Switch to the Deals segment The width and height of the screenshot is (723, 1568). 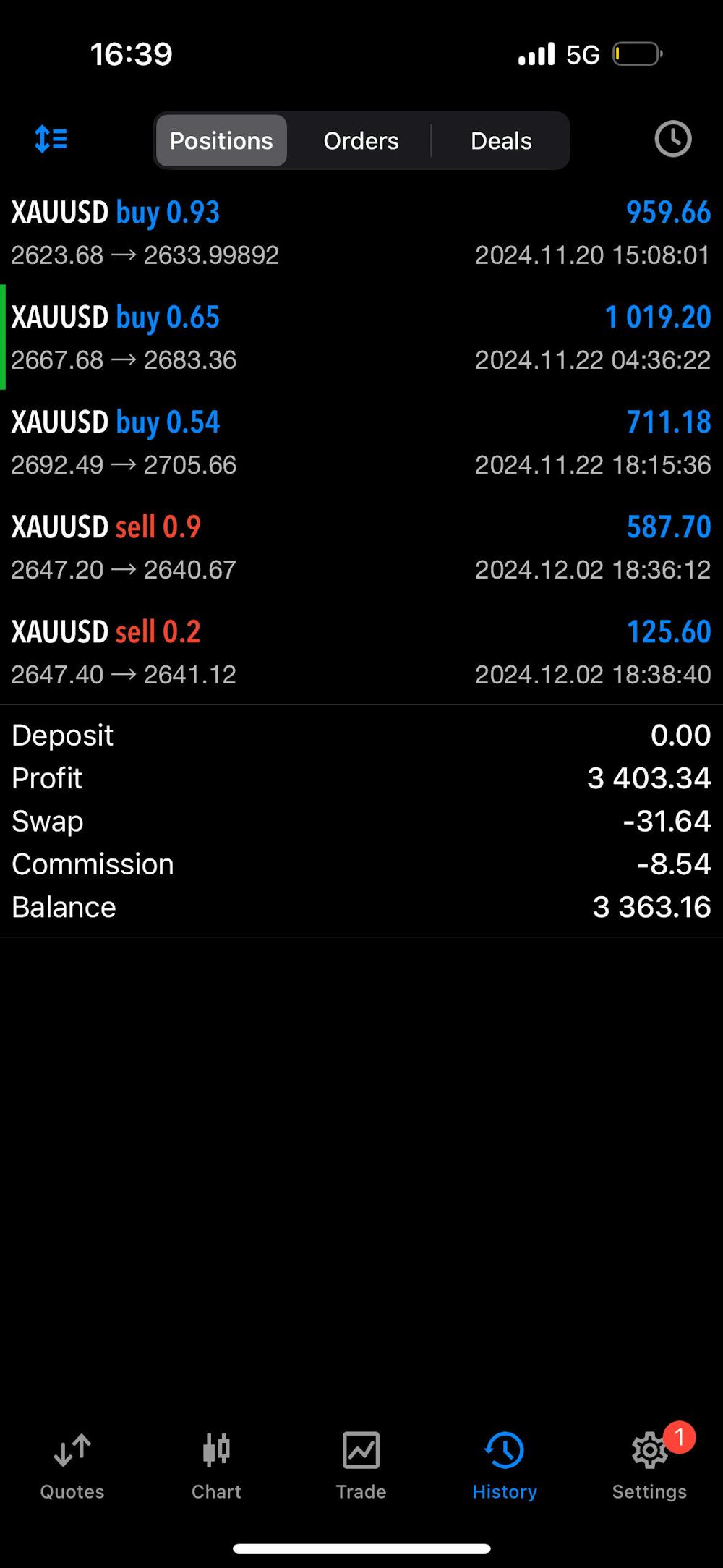point(501,140)
